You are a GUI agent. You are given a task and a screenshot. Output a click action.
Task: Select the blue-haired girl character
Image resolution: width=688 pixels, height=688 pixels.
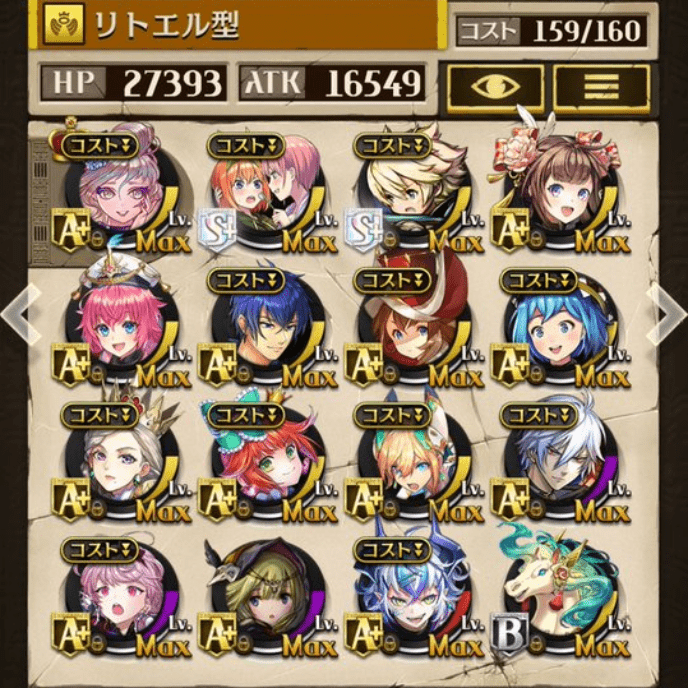point(558,326)
